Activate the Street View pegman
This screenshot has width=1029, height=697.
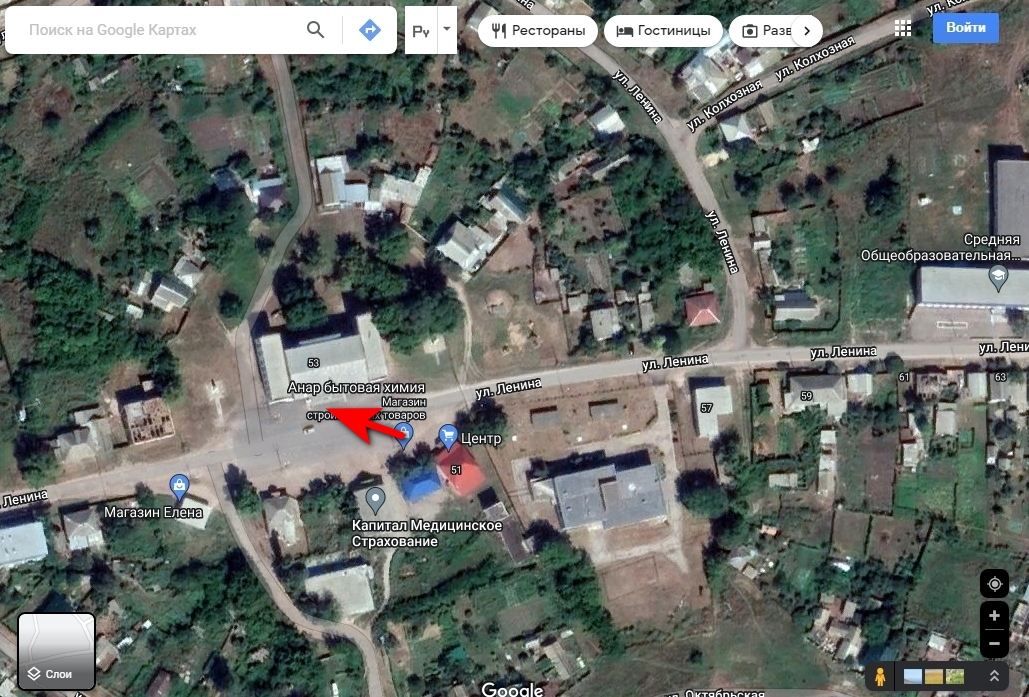(879, 677)
